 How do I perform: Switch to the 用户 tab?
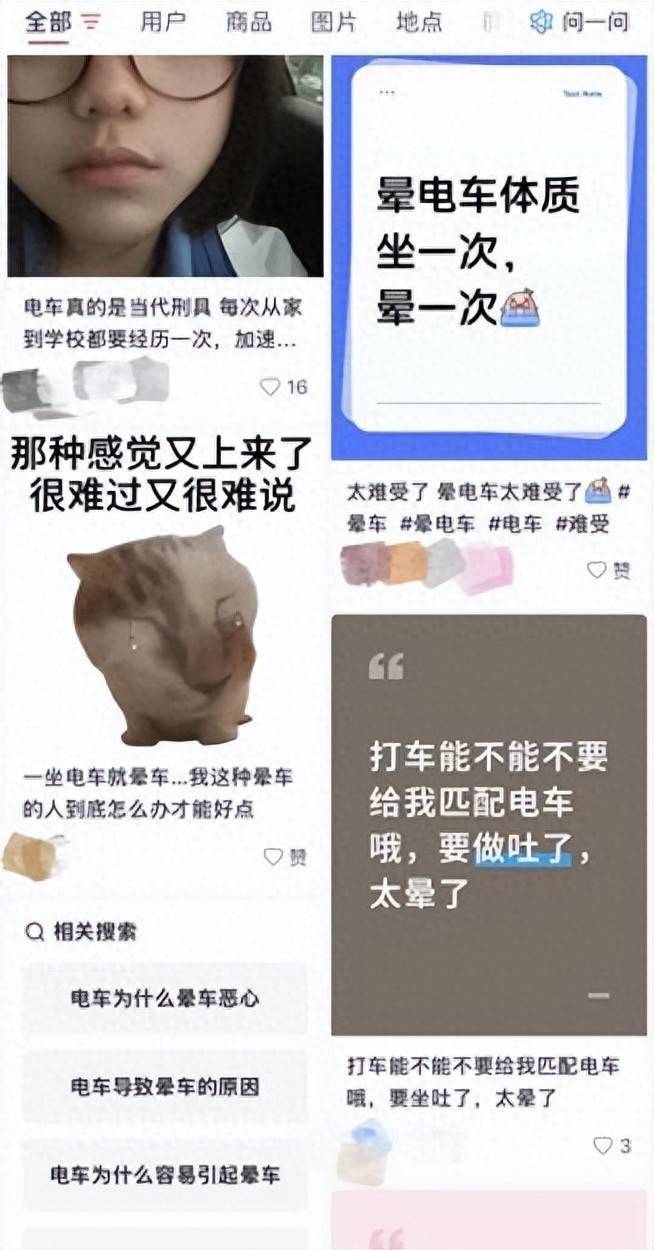pos(163,22)
